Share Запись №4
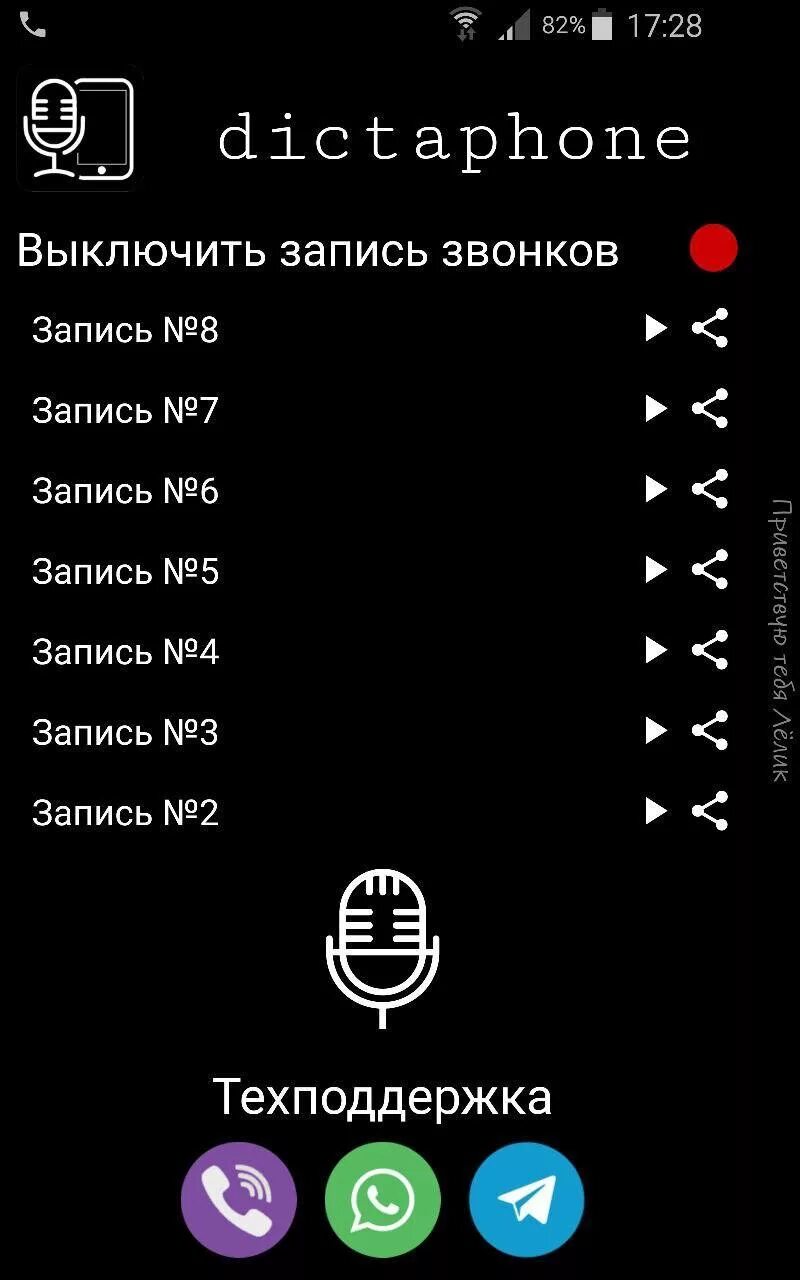The width and height of the screenshot is (800, 1280). pos(710,650)
